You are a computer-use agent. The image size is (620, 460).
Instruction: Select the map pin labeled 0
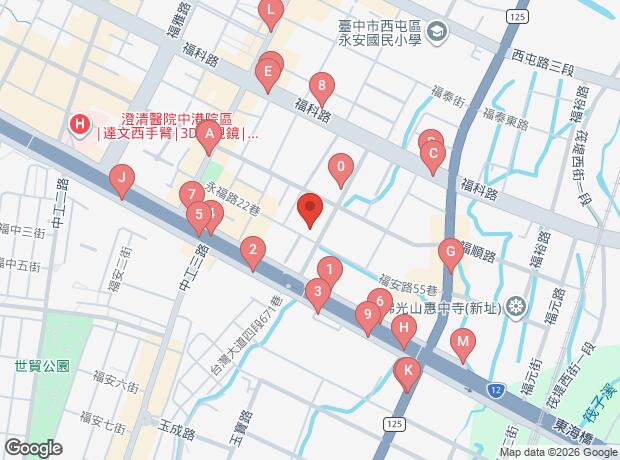pyautogui.click(x=341, y=167)
